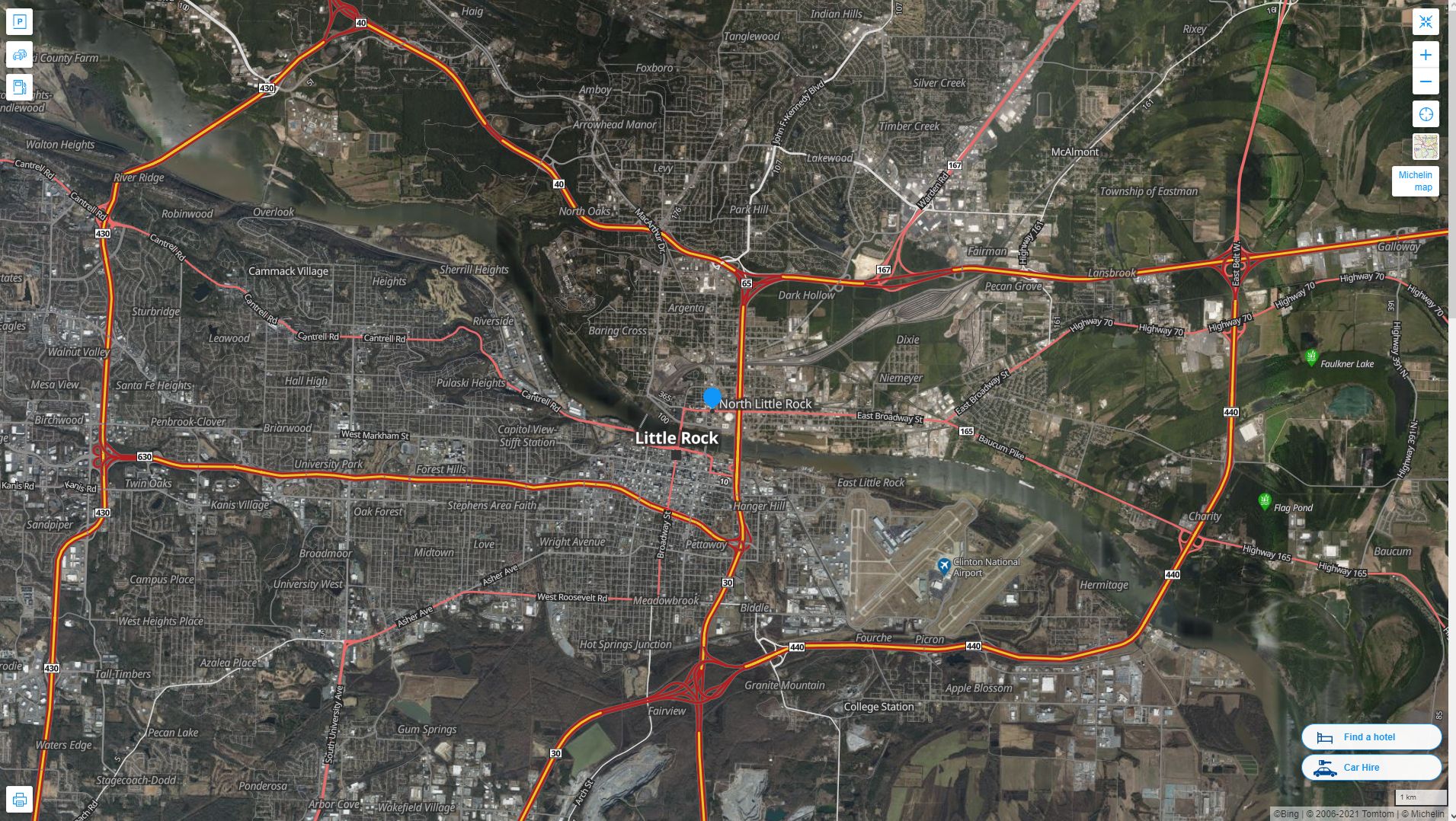Show petrol stations on the map

19,87
